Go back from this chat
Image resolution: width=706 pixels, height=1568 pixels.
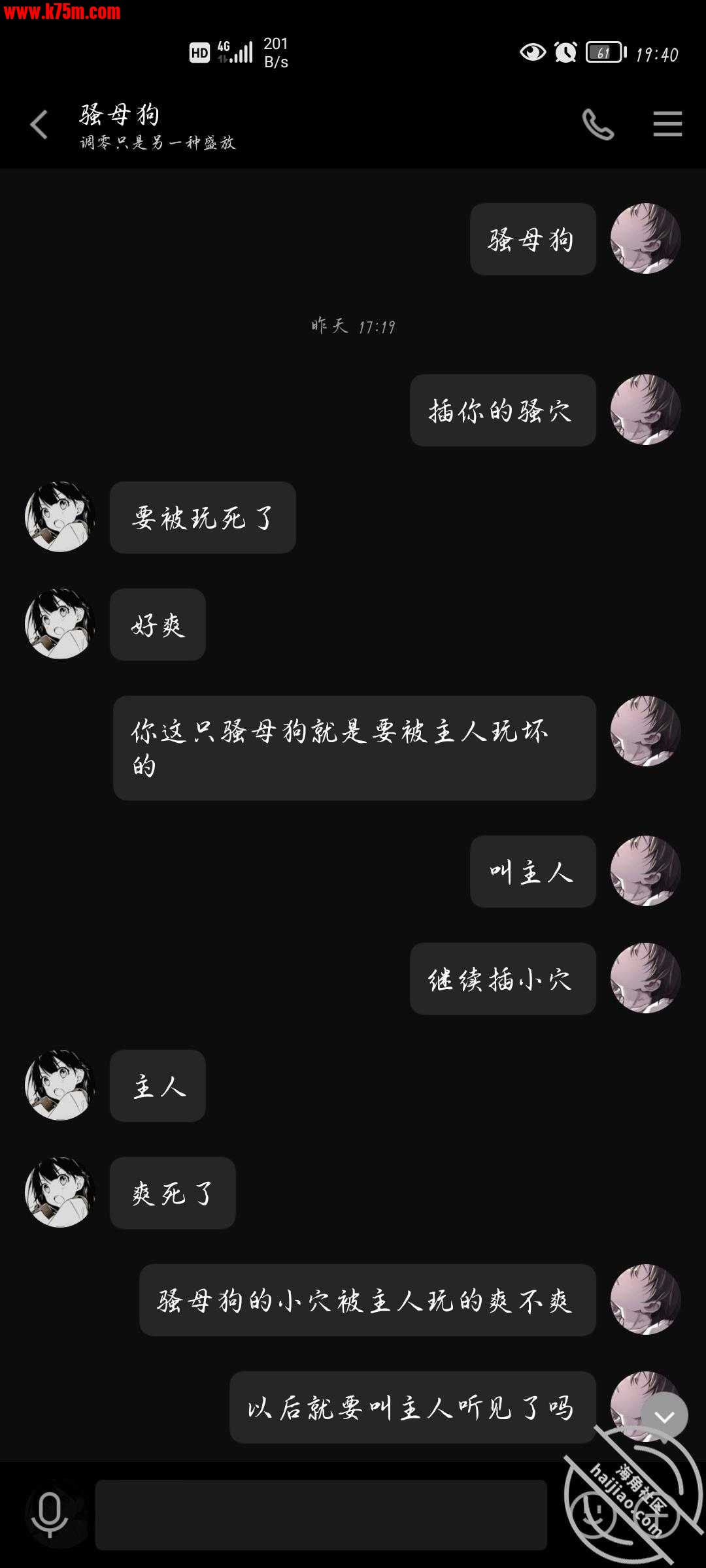[39, 124]
